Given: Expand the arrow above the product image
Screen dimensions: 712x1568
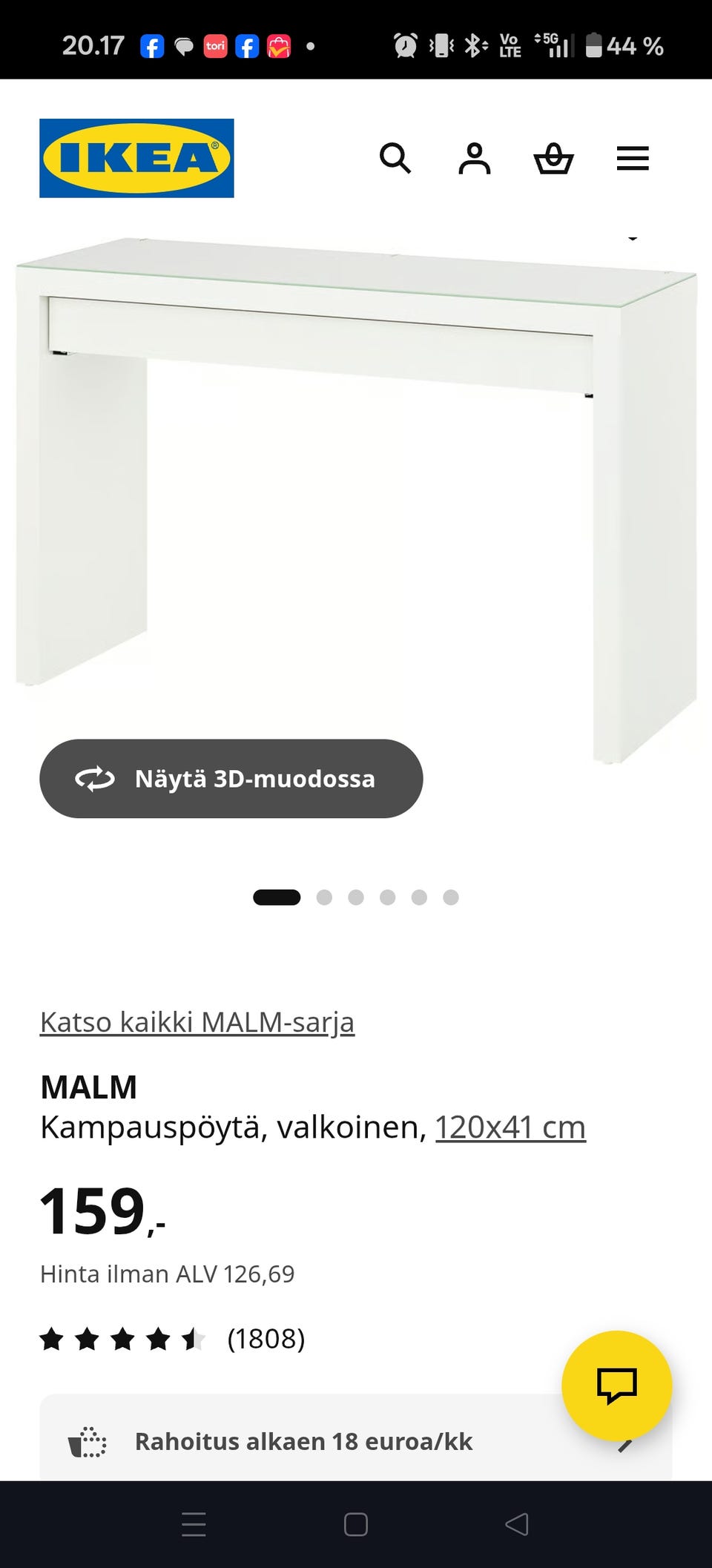Looking at the screenshot, I should pos(633,237).
